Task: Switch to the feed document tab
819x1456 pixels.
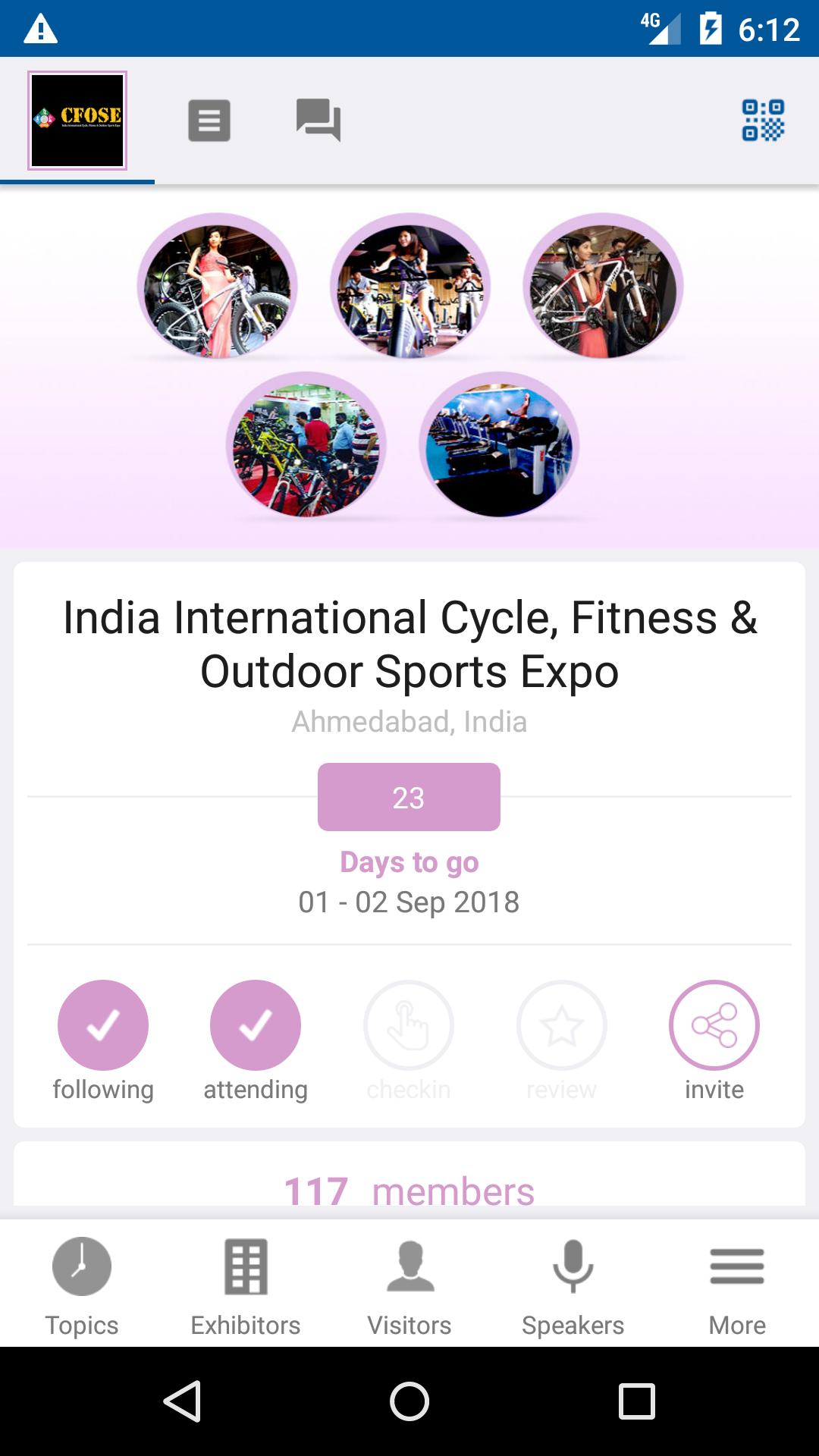Action: [x=209, y=121]
